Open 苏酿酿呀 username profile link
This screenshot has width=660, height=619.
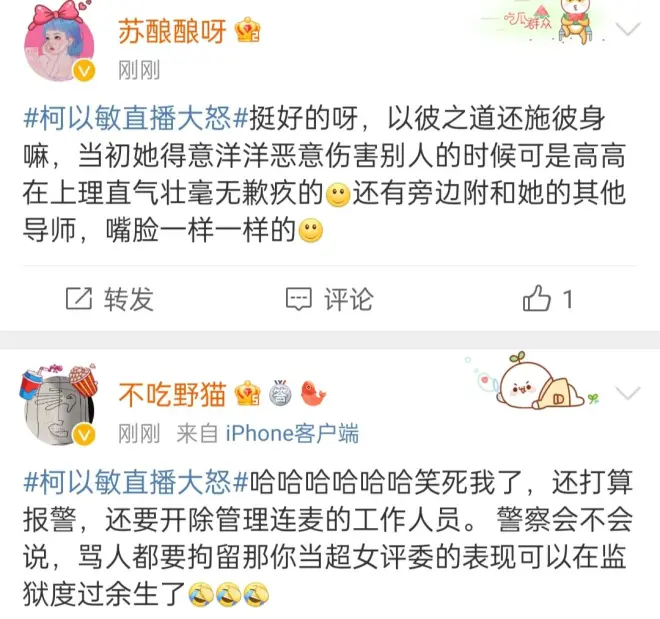pos(172,32)
